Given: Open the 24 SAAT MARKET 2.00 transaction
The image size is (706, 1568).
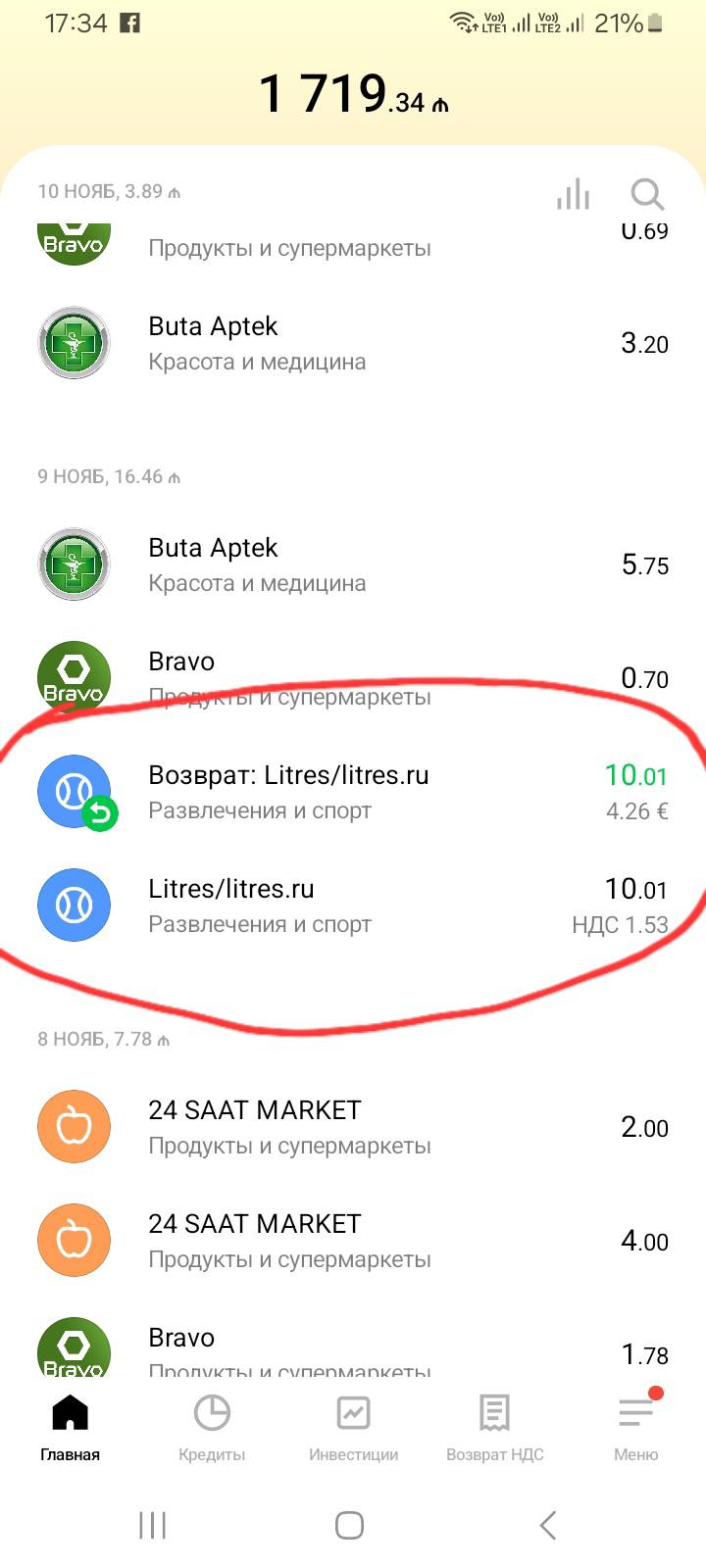Looking at the screenshot, I should pos(353,1127).
